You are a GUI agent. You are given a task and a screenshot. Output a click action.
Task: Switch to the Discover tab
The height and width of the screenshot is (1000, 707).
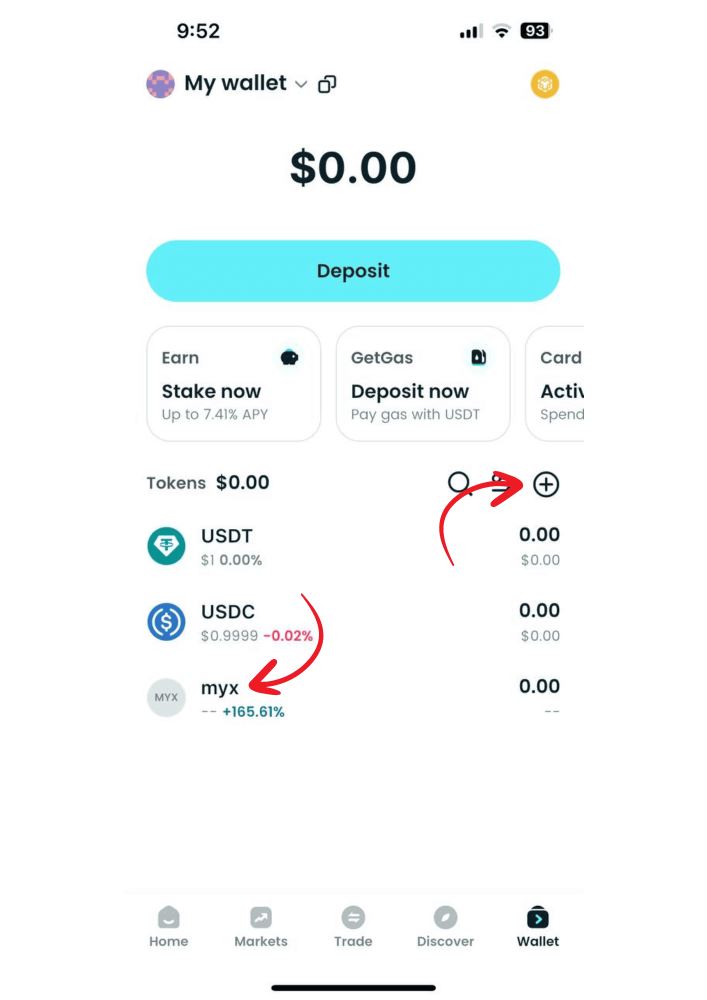pos(445,927)
